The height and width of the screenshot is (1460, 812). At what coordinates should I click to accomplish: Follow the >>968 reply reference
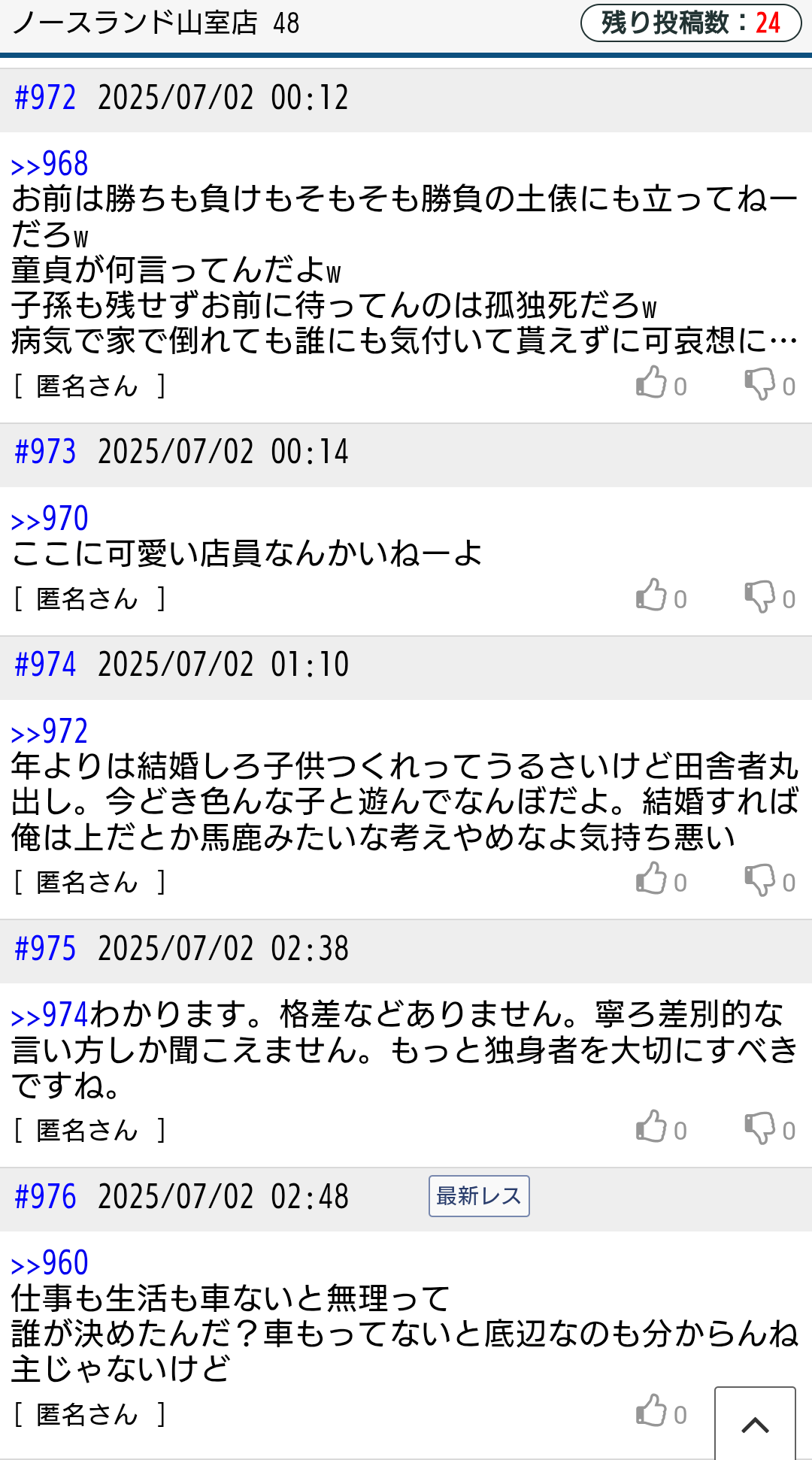[50, 164]
